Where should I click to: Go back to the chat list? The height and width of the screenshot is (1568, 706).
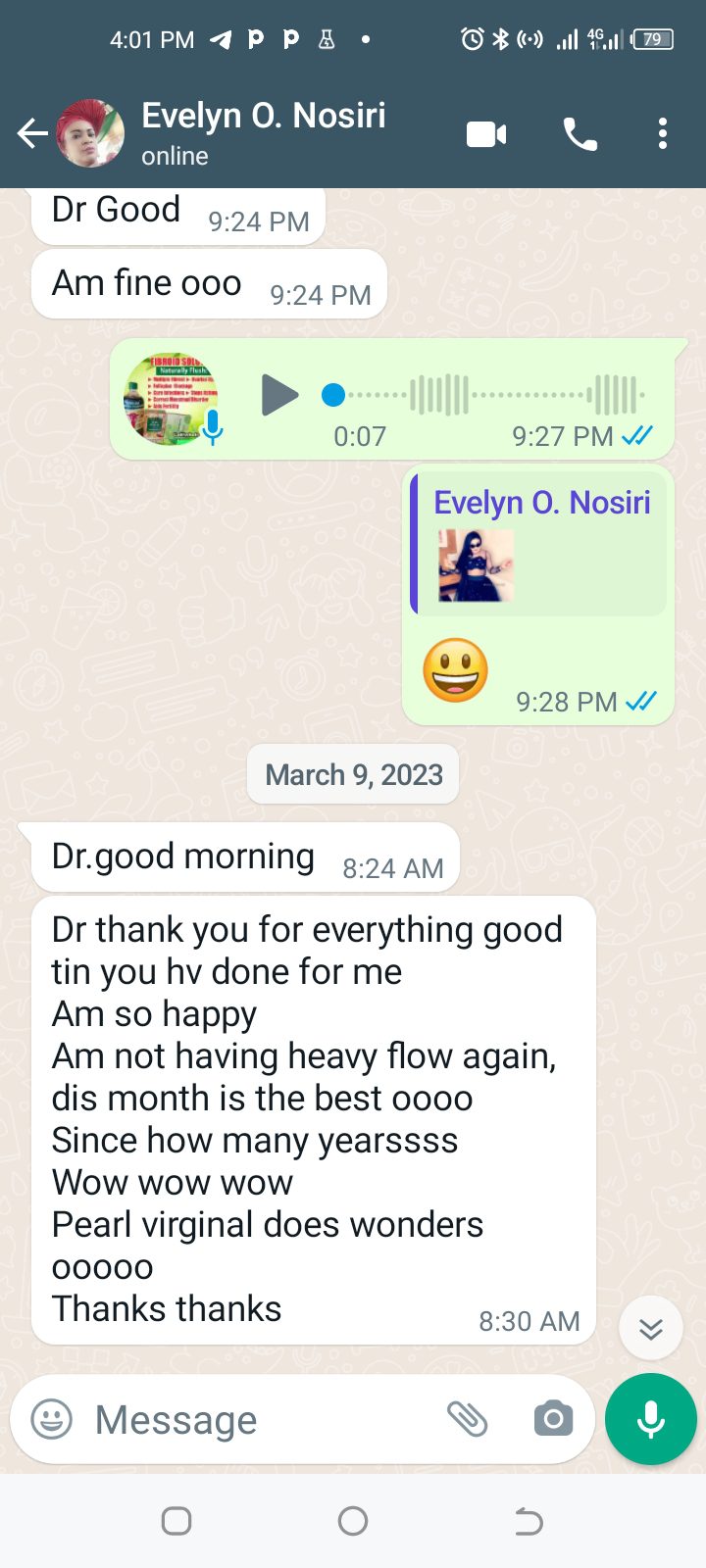point(32,133)
